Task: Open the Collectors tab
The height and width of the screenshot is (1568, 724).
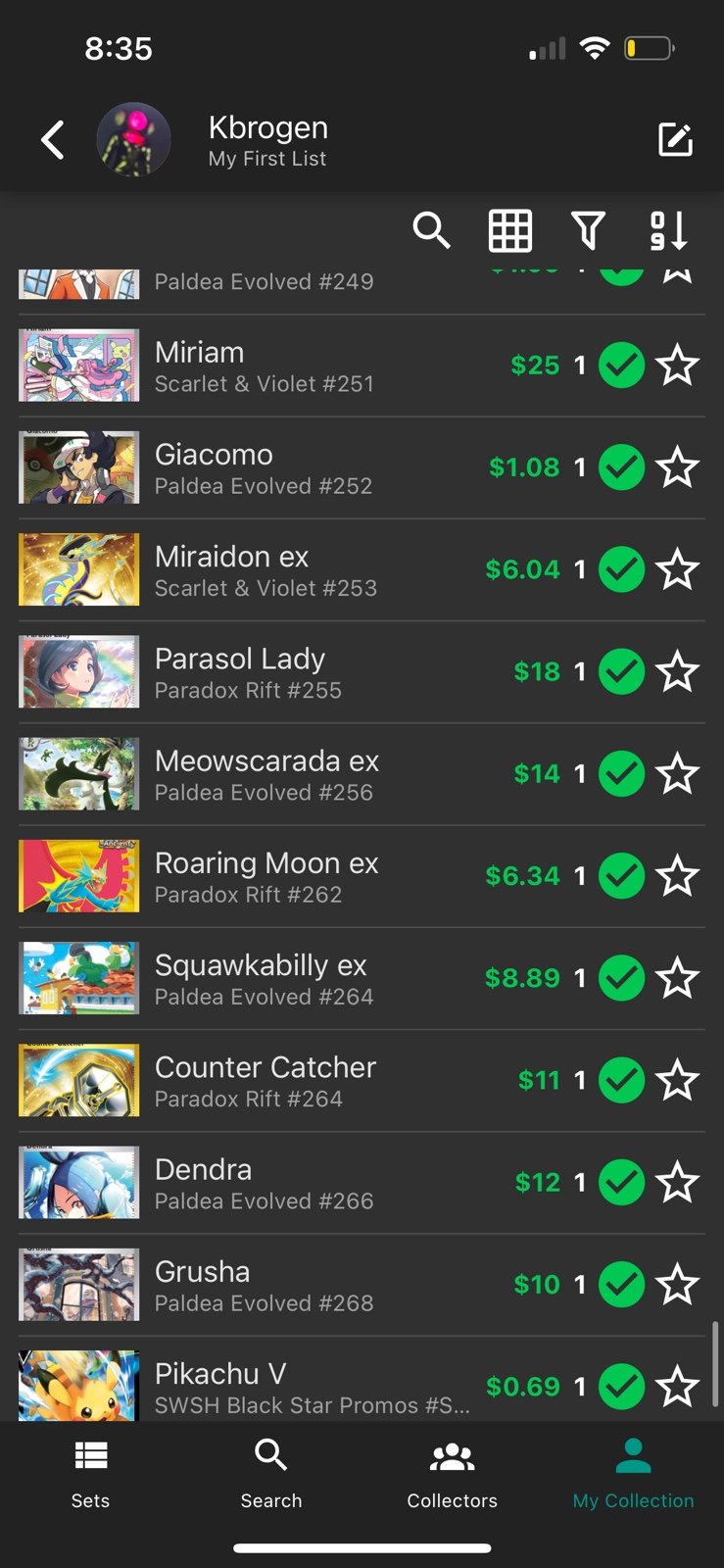Action: pos(453,1474)
